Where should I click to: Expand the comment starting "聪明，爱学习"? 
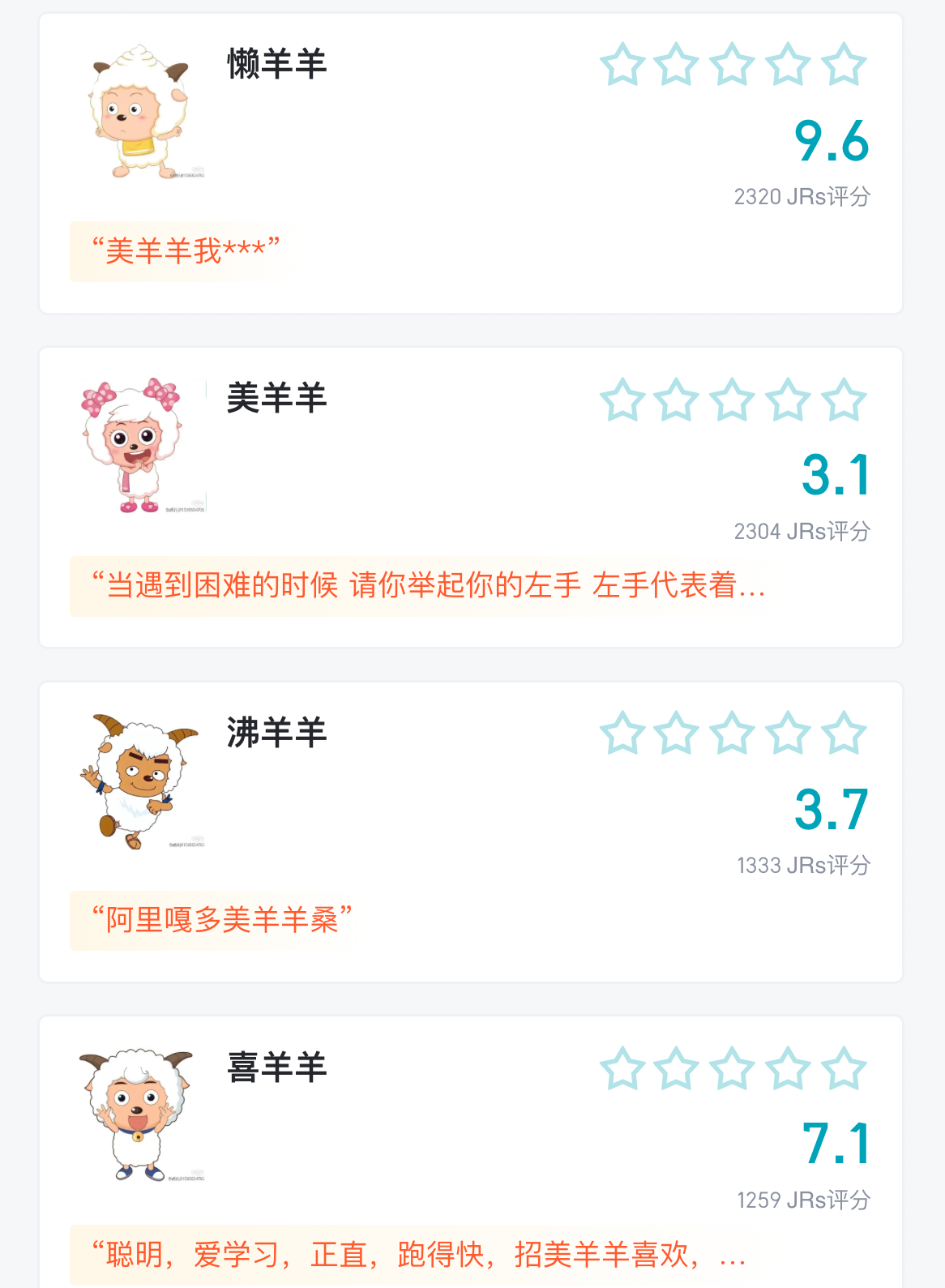[418, 1255]
